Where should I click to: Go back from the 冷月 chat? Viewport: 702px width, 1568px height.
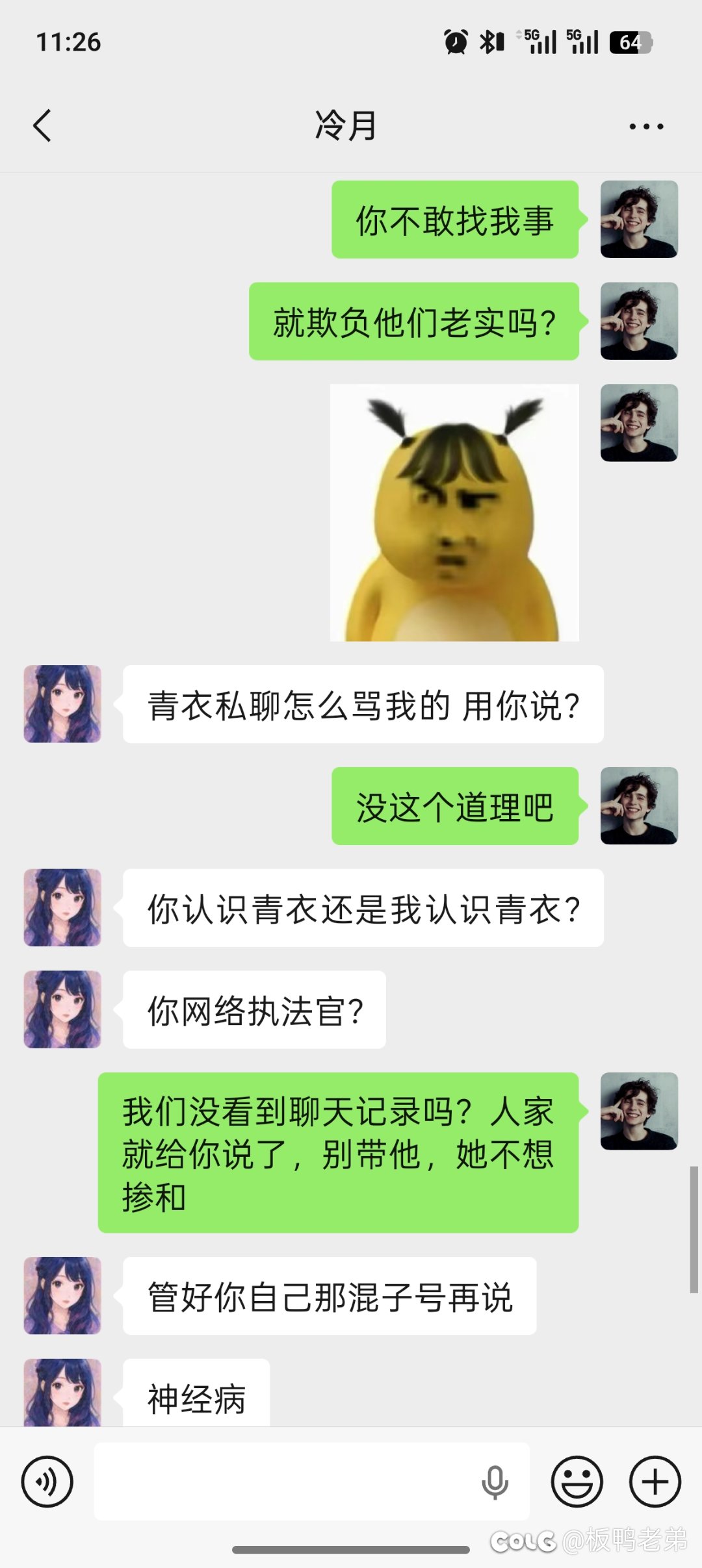[x=42, y=125]
